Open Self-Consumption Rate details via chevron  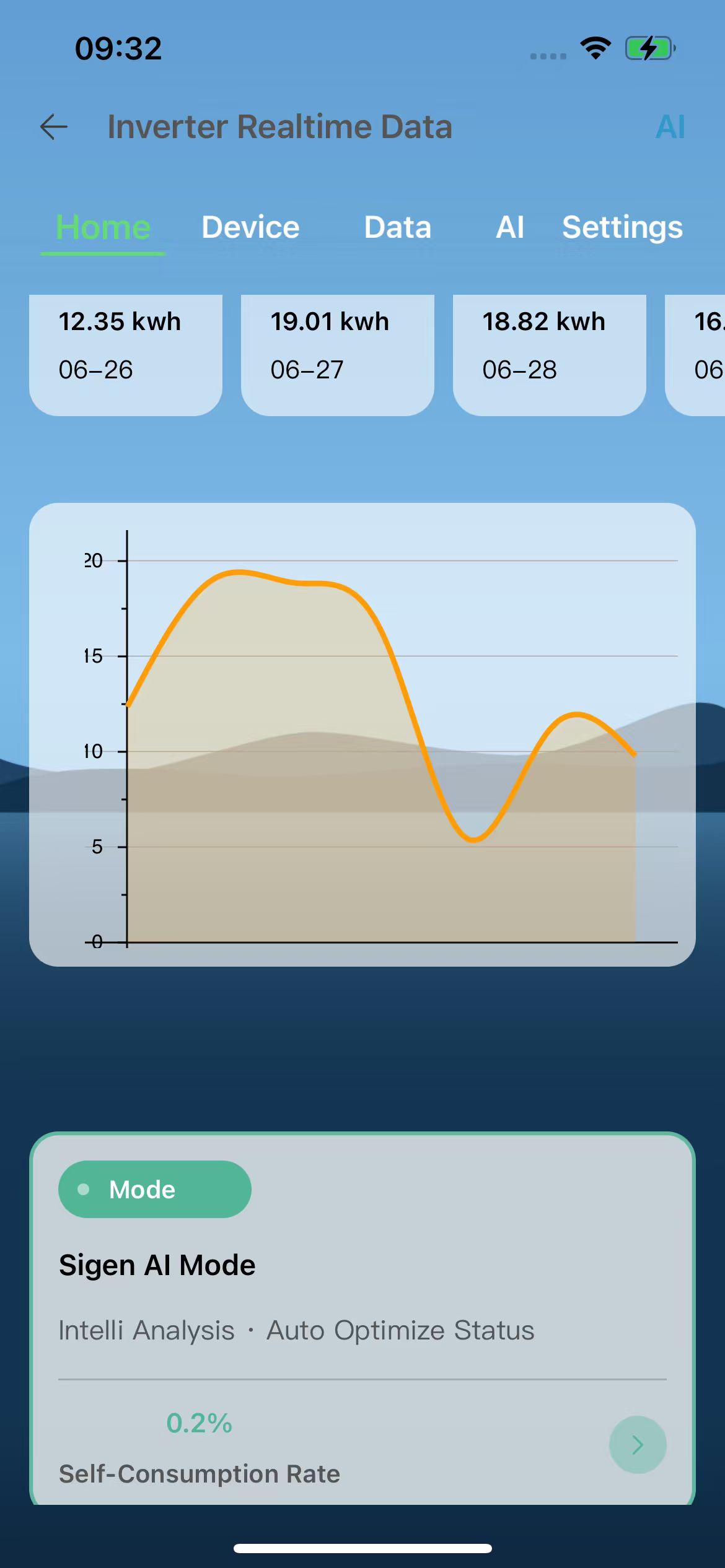(638, 1445)
